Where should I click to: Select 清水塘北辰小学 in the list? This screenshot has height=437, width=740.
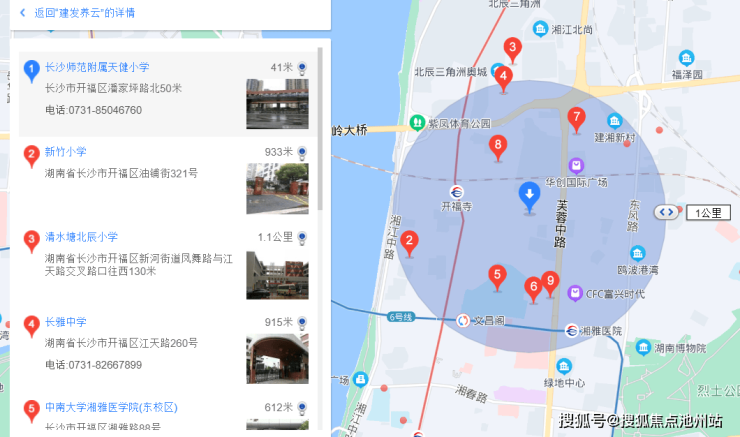[x=81, y=238]
